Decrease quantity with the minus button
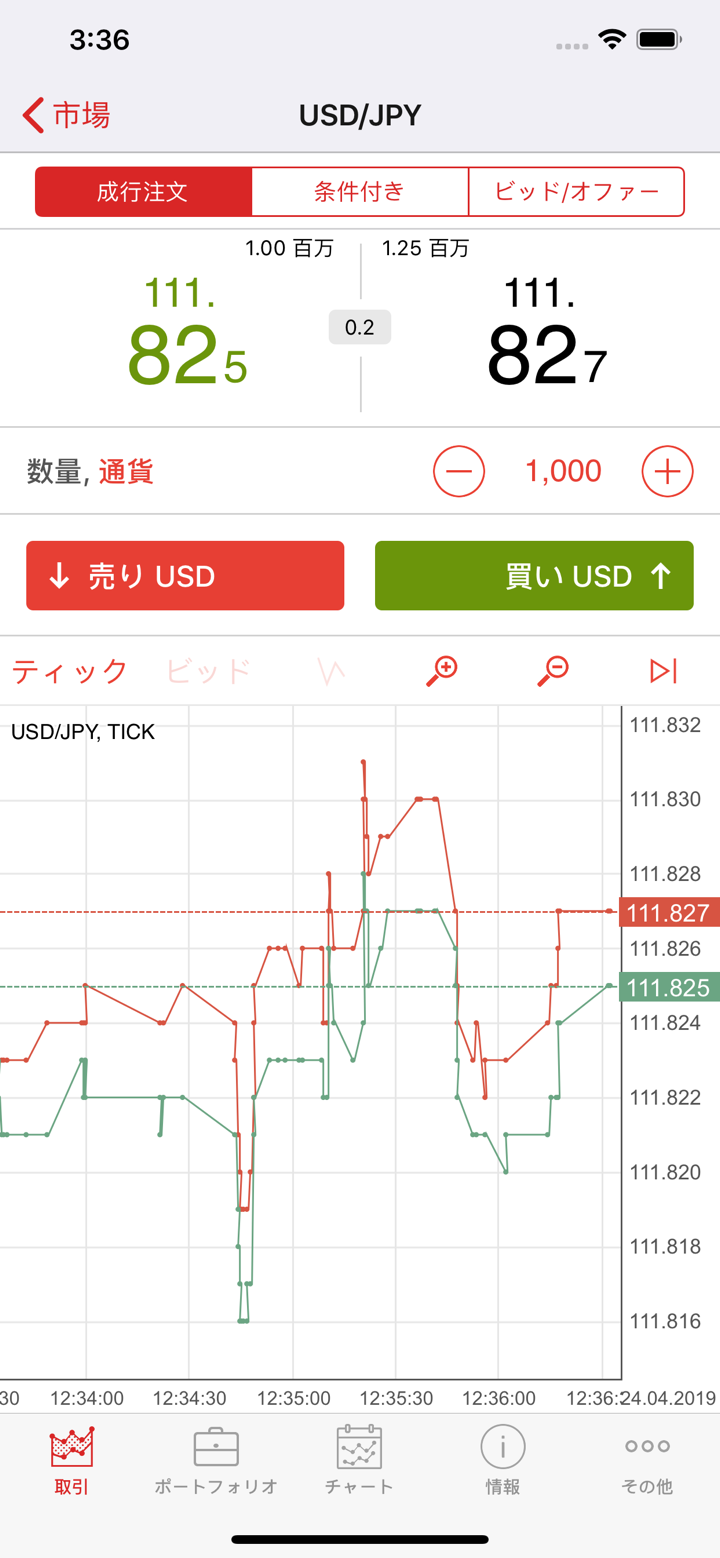 pyautogui.click(x=459, y=471)
